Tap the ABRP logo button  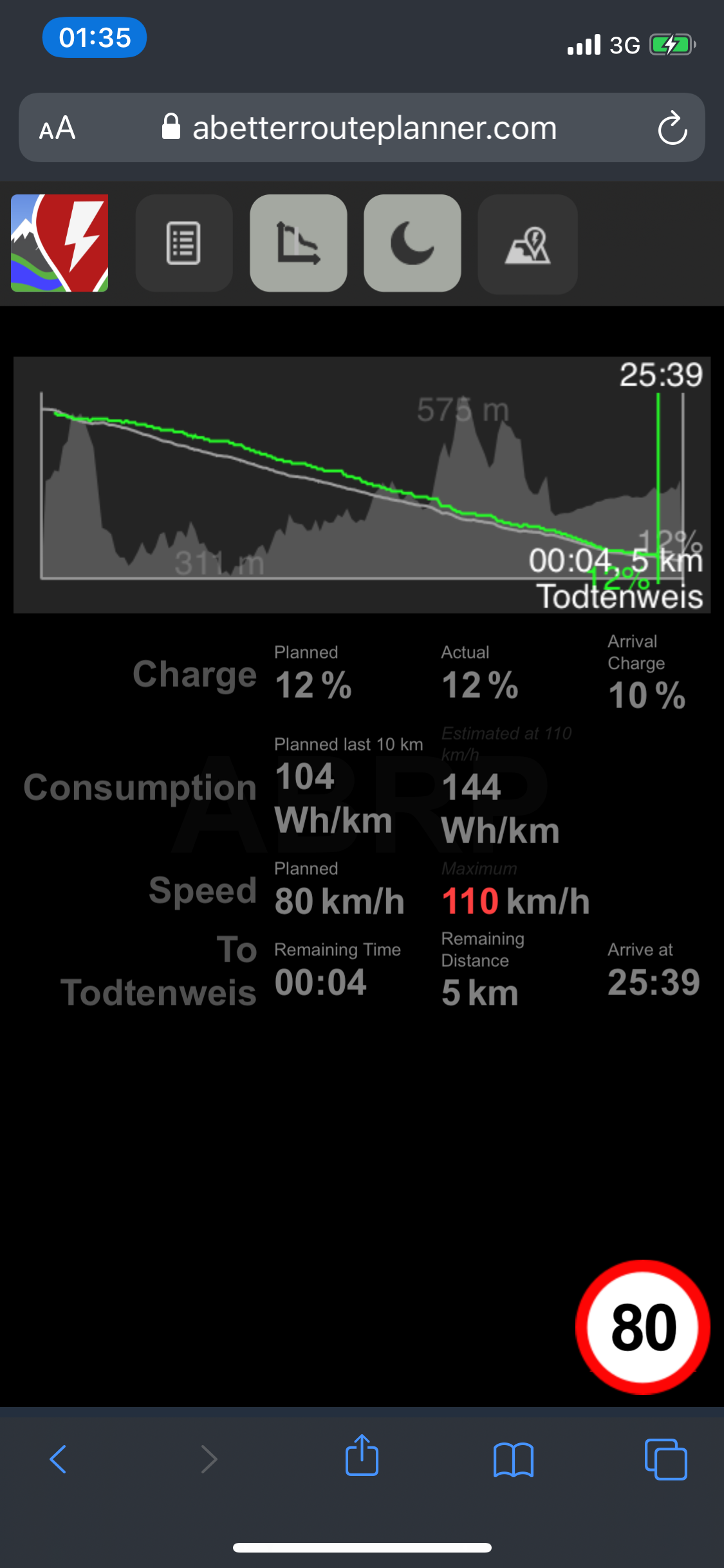click(59, 243)
